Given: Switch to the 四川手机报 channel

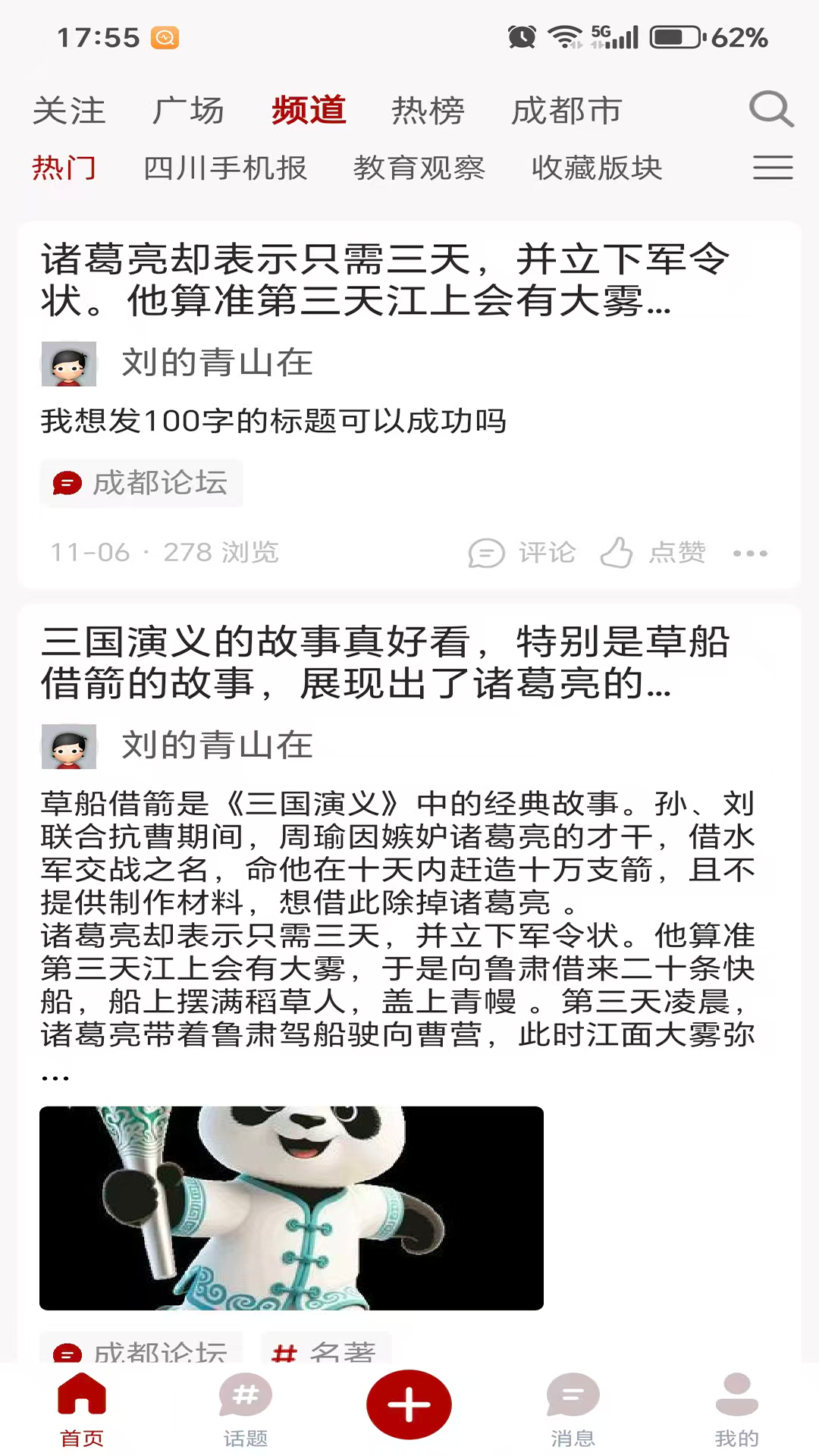Looking at the screenshot, I should pos(224,168).
